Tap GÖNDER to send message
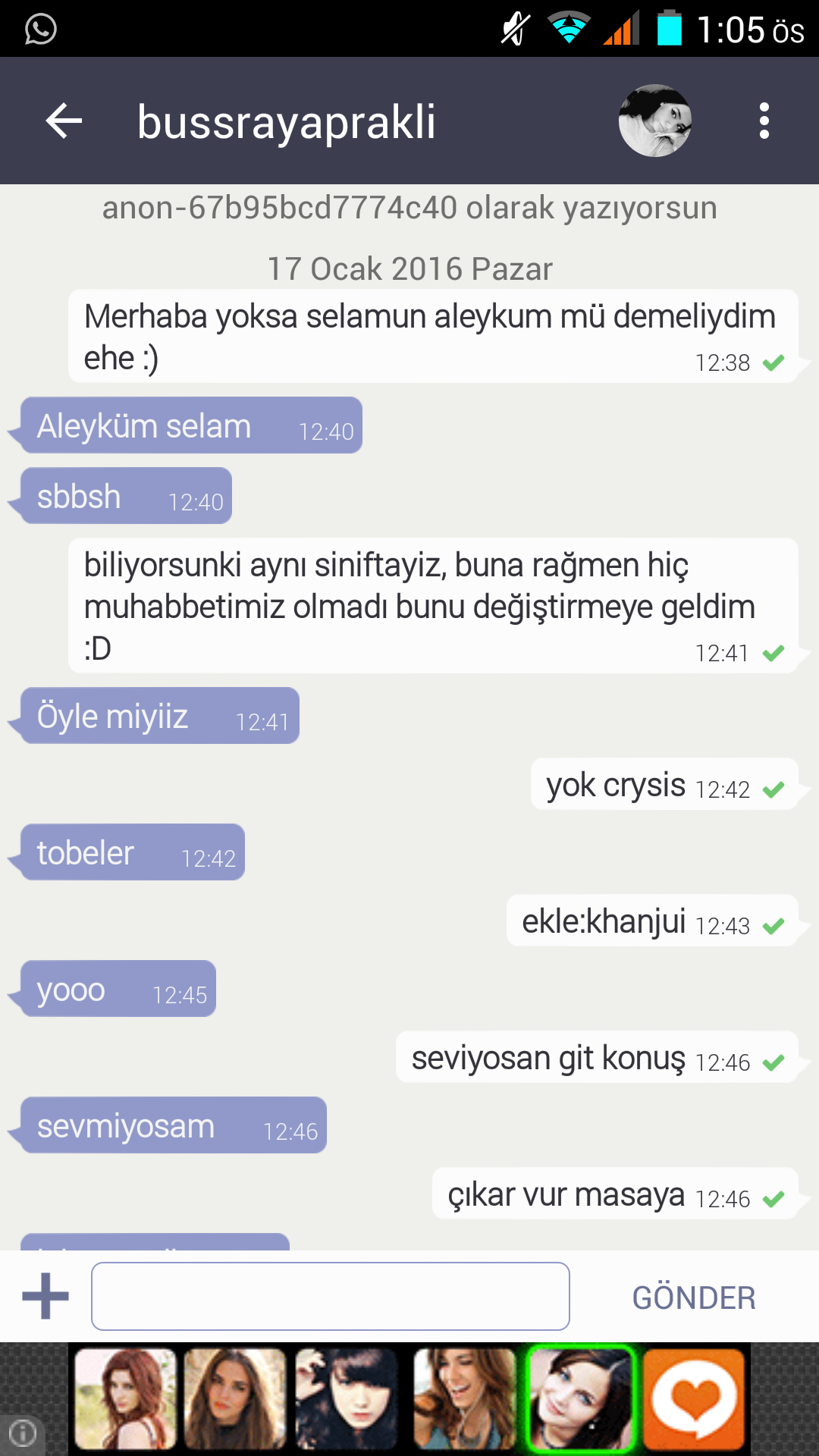Viewport: 819px width, 1456px height. point(694,1298)
